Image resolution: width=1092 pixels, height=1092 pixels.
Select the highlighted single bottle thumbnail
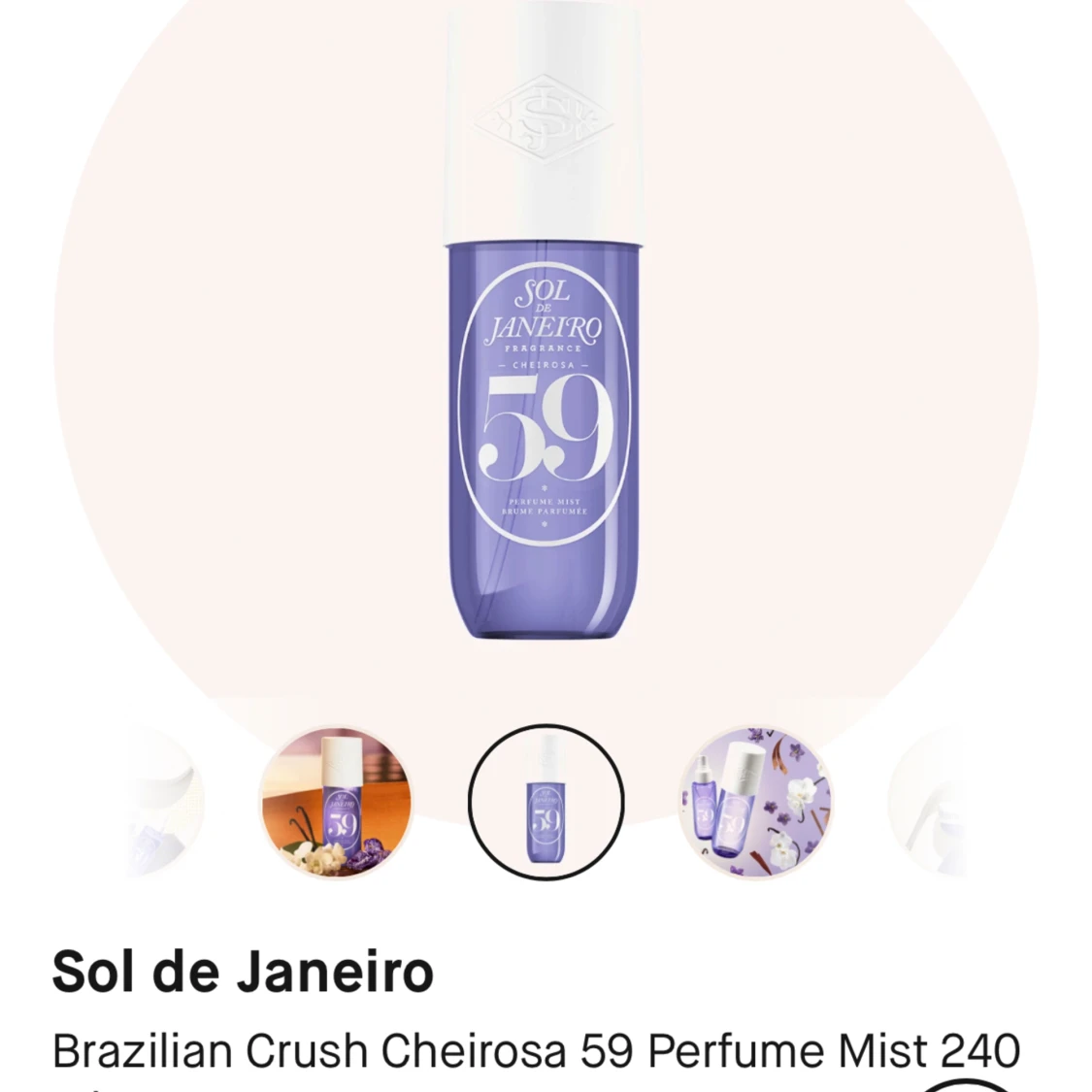546,803
